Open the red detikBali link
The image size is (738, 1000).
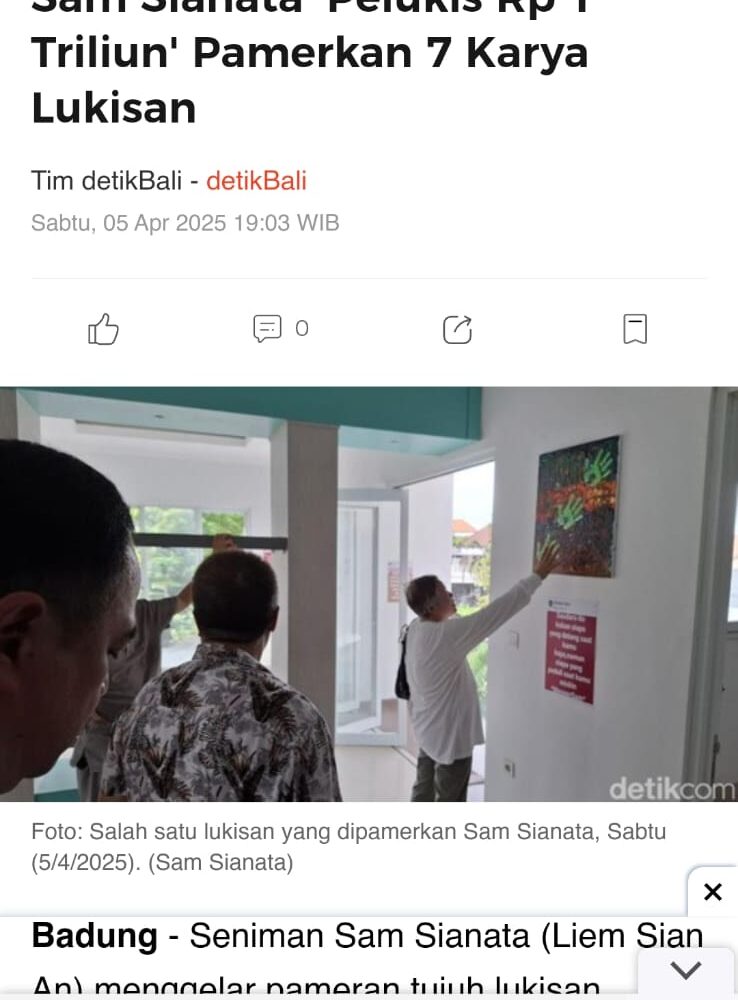(256, 181)
